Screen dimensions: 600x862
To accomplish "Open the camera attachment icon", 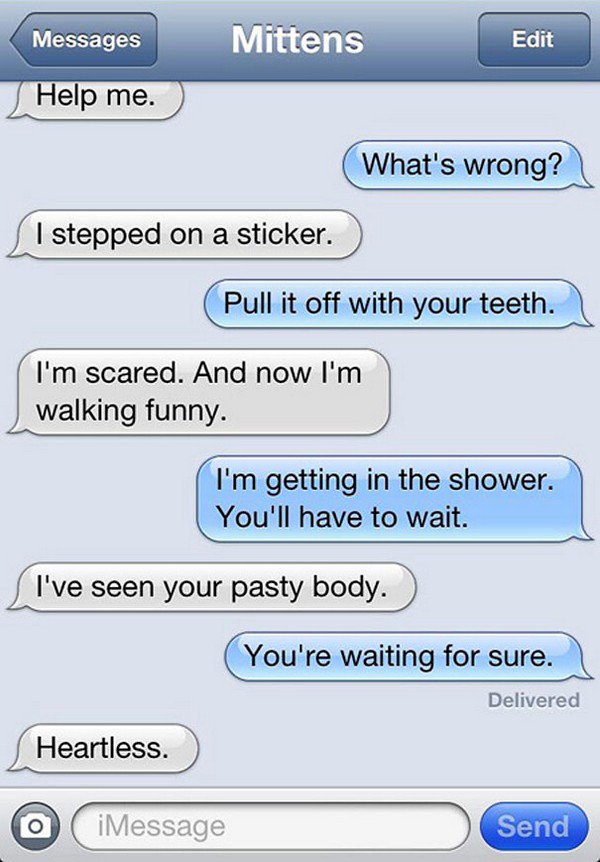I will click(x=36, y=826).
